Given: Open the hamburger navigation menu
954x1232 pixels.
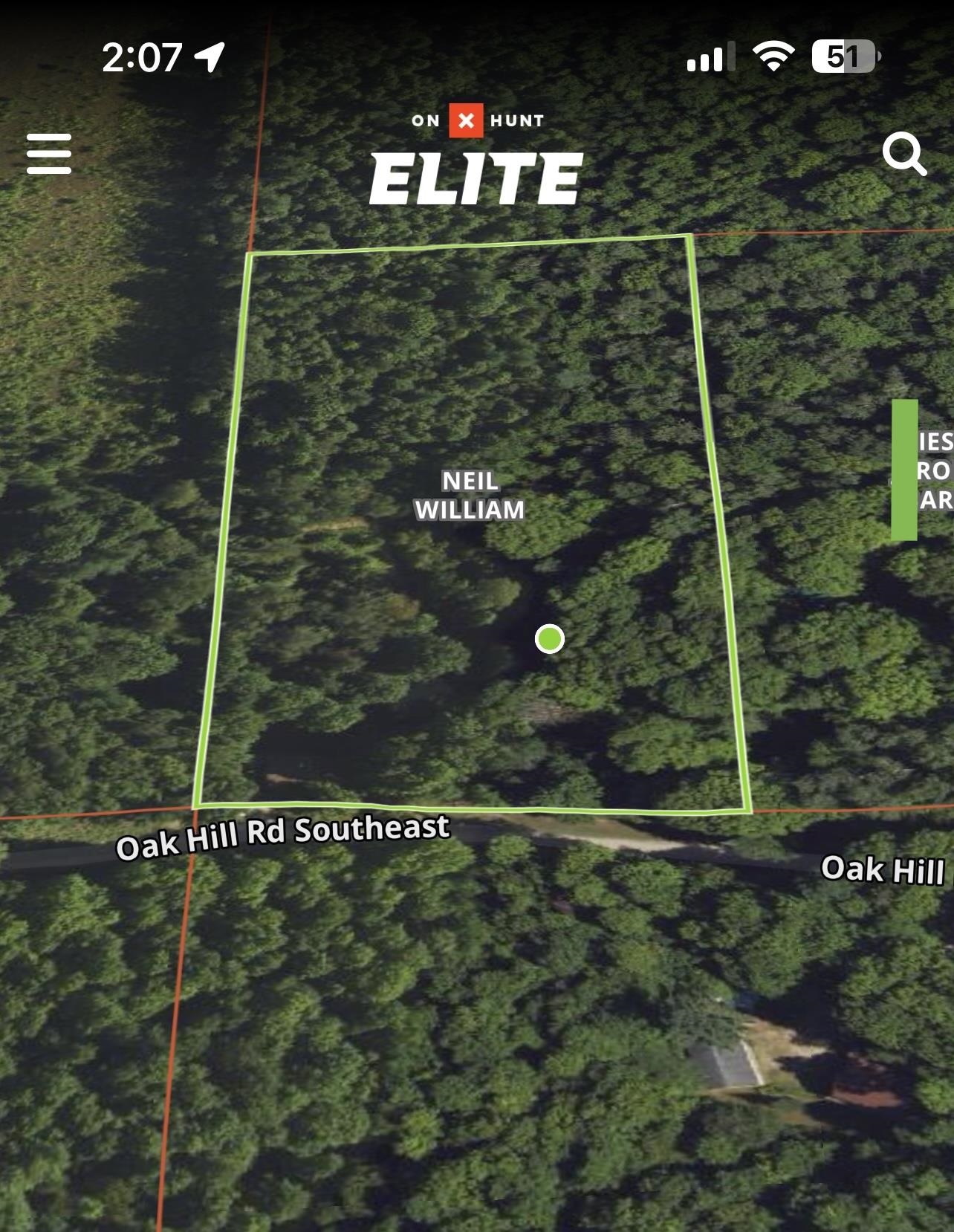Looking at the screenshot, I should [50, 153].
